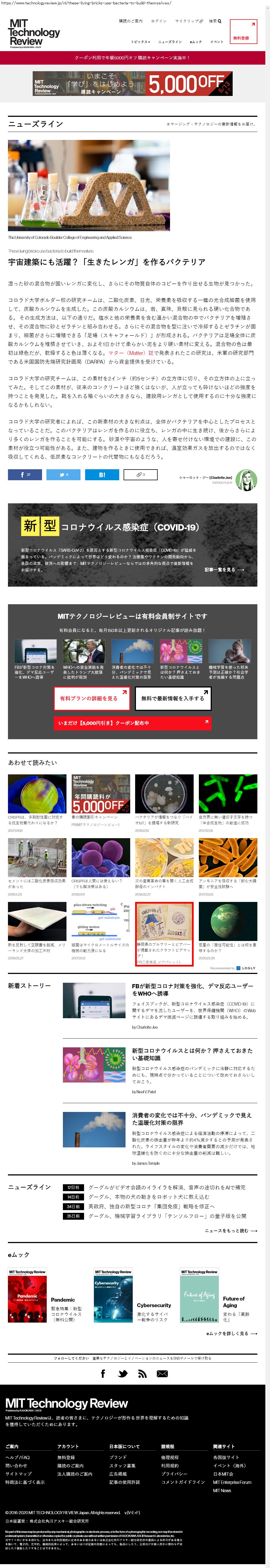Open the トピックス menu
This screenshot has width=270, height=1568.
click(140, 42)
